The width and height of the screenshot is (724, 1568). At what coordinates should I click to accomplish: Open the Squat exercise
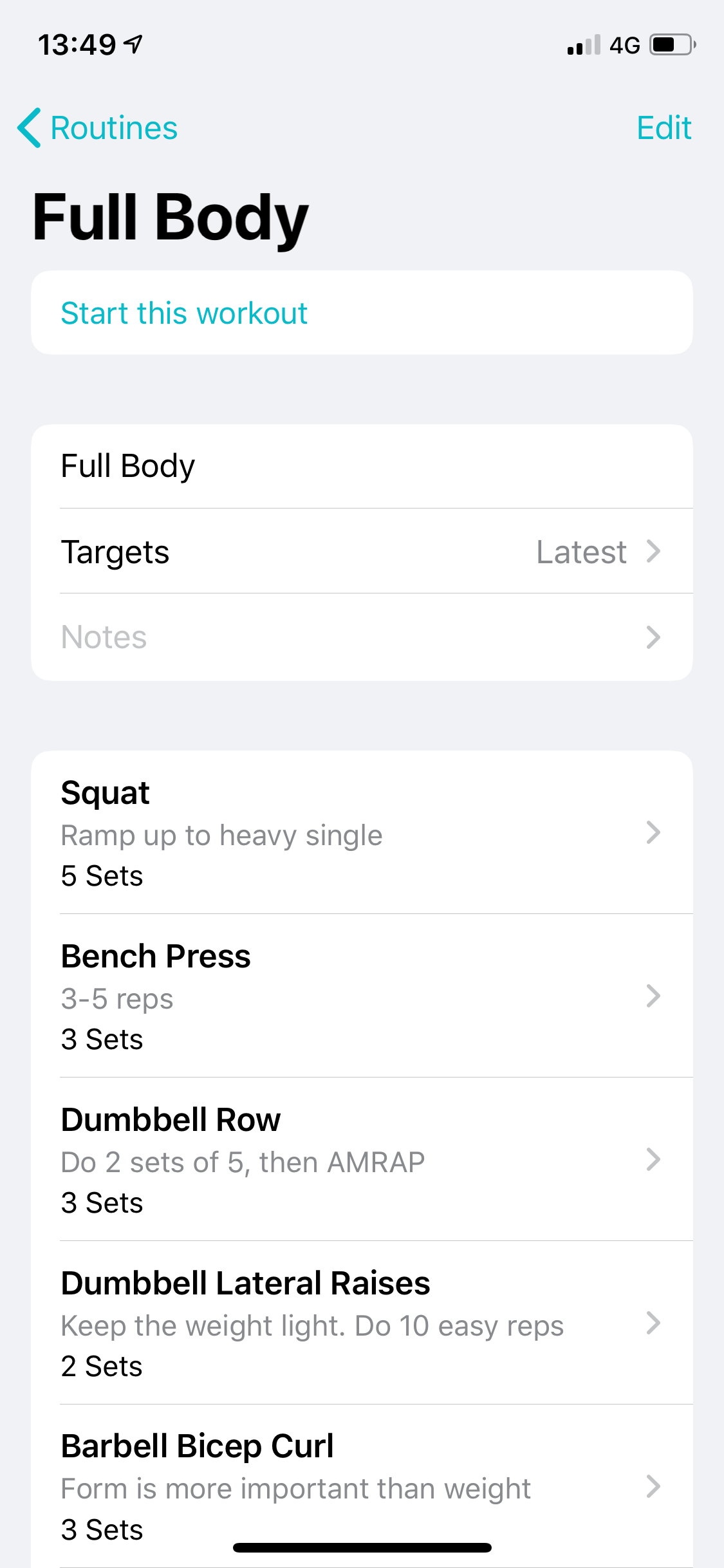click(x=362, y=833)
